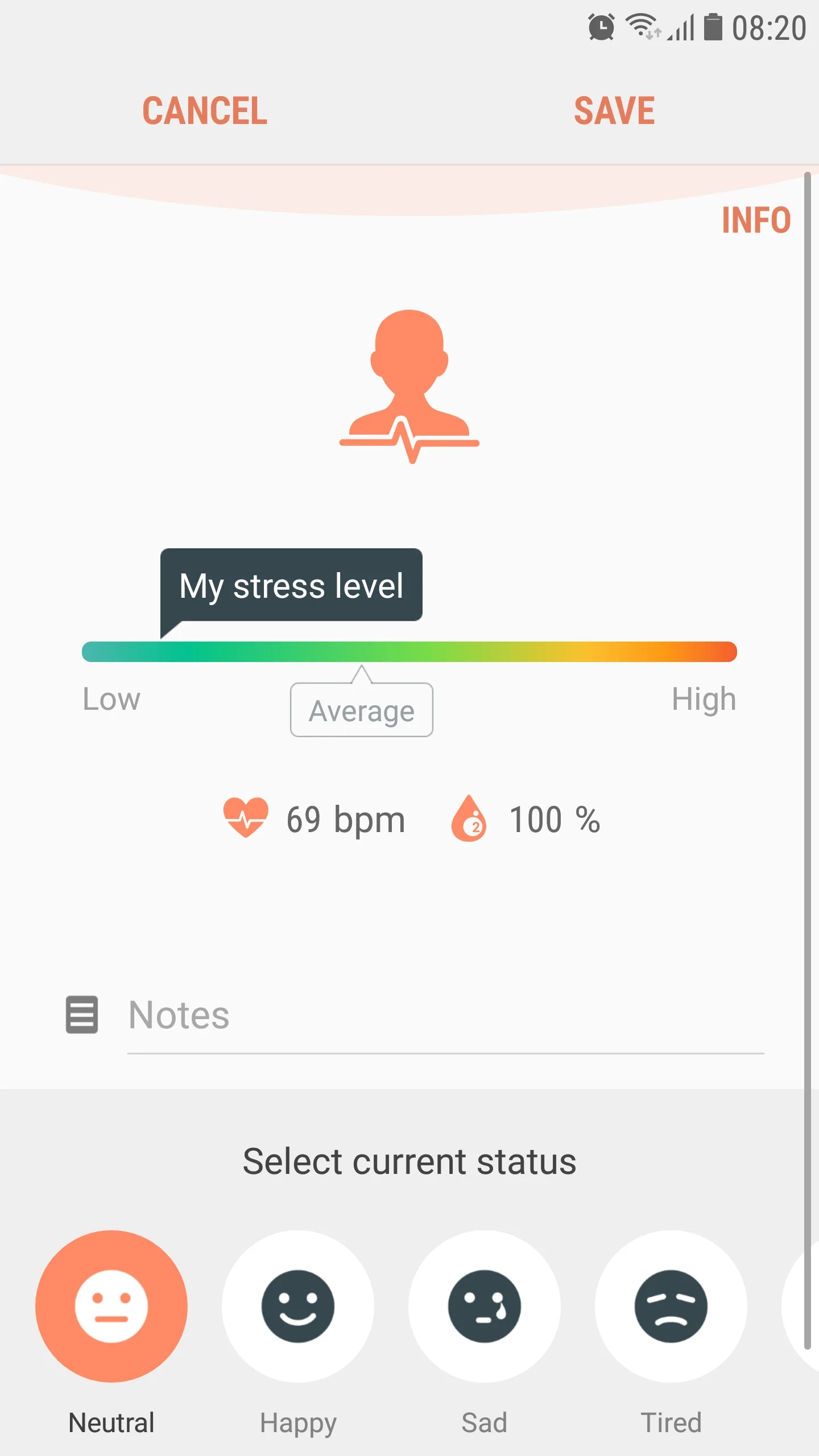Image resolution: width=819 pixels, height=1456 pixels.
Task: Click the Select current status header
Action: pos(409,1161)
